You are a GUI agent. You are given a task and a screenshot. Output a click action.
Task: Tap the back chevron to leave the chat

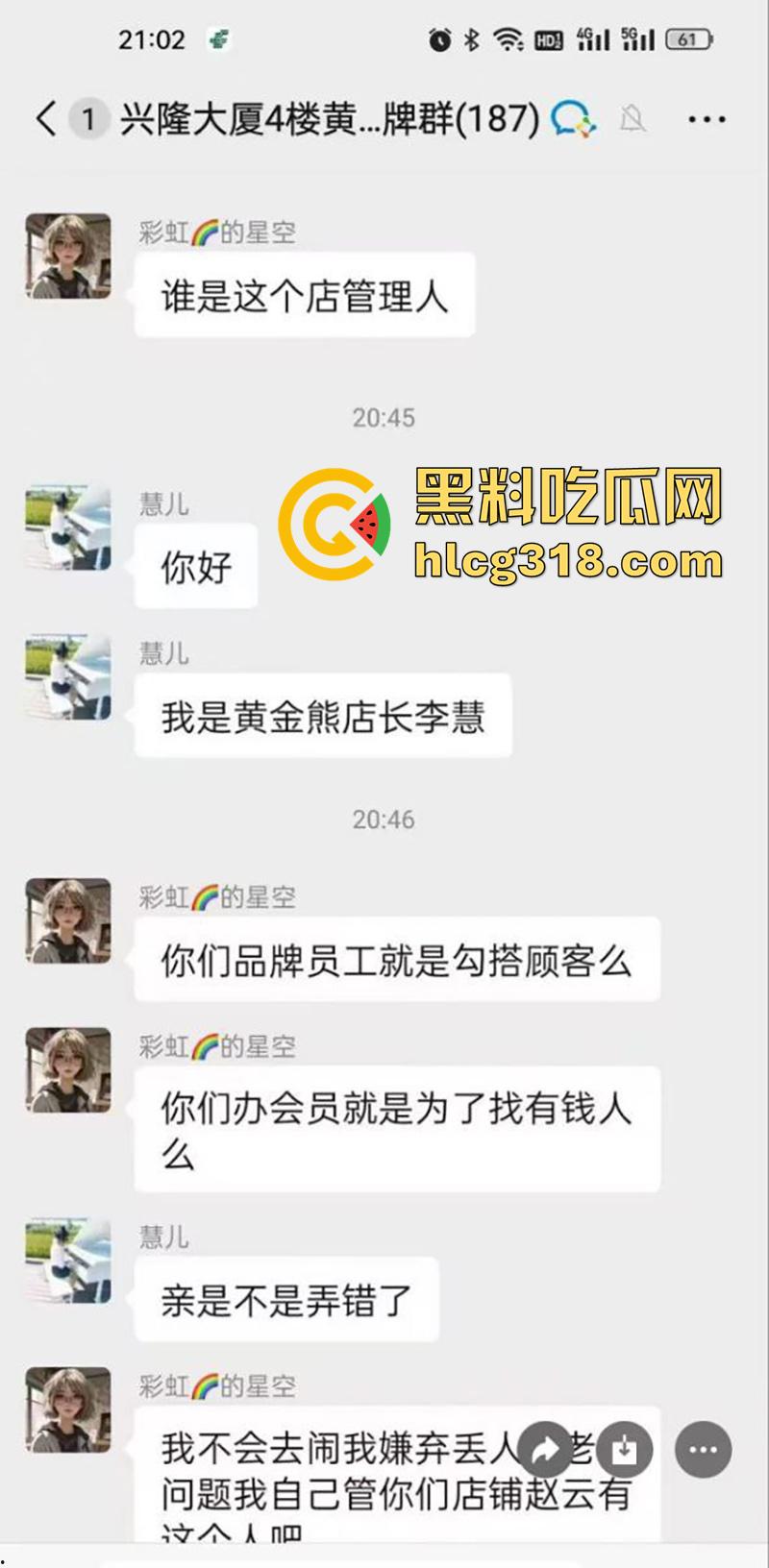pyautogui.click(x=43, y=118)
